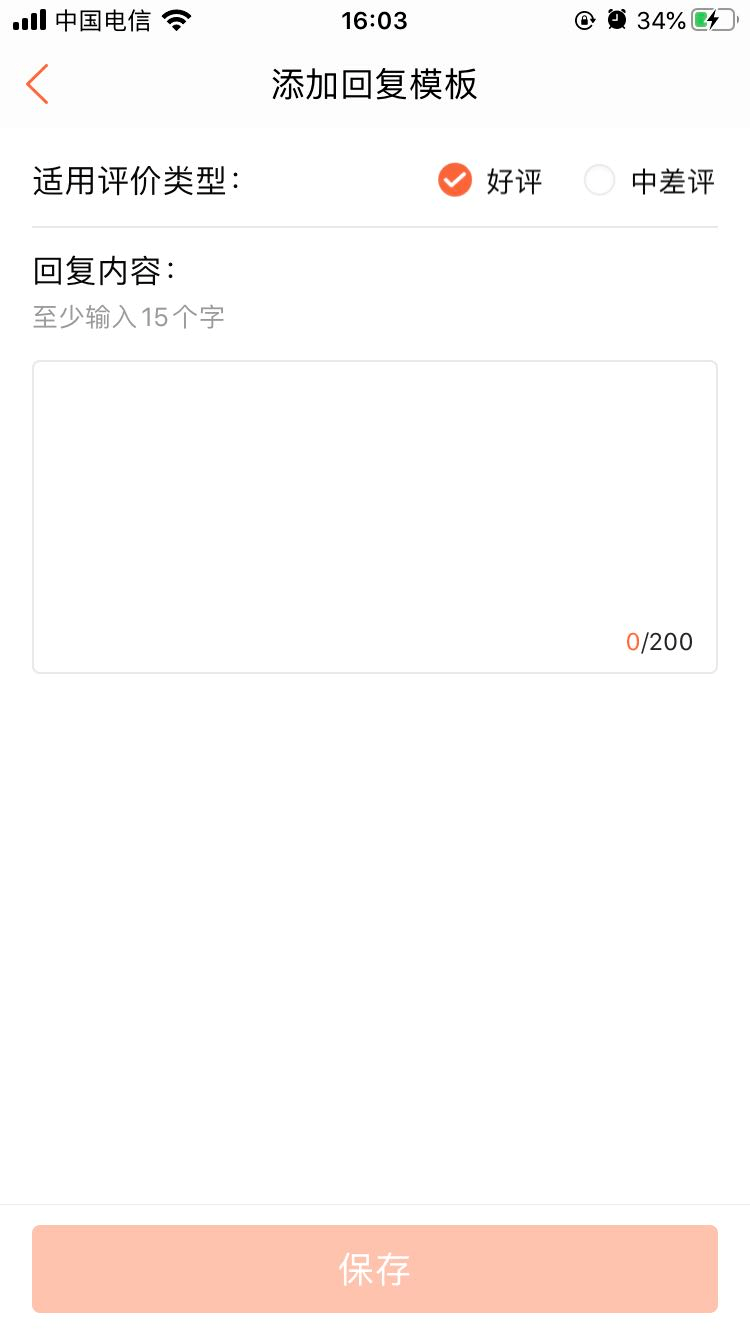Tap inside the reply content text box

[x=375, y=500]
